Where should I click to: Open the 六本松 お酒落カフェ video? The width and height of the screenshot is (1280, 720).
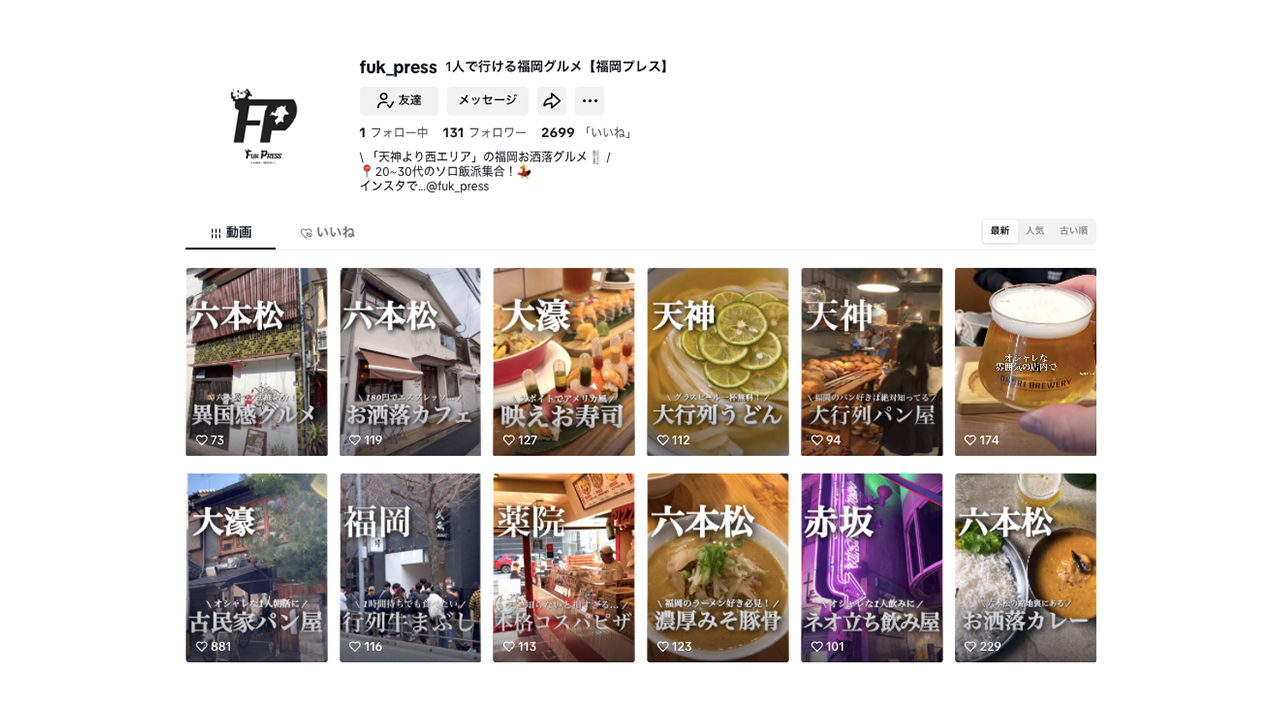coord(410,361)
